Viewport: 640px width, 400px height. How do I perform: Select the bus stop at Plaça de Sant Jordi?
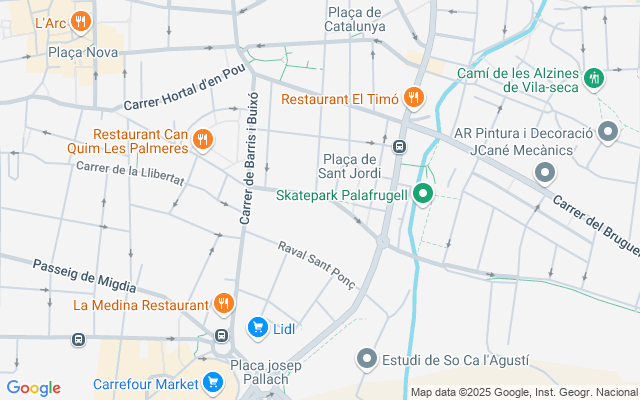[399, 147]
